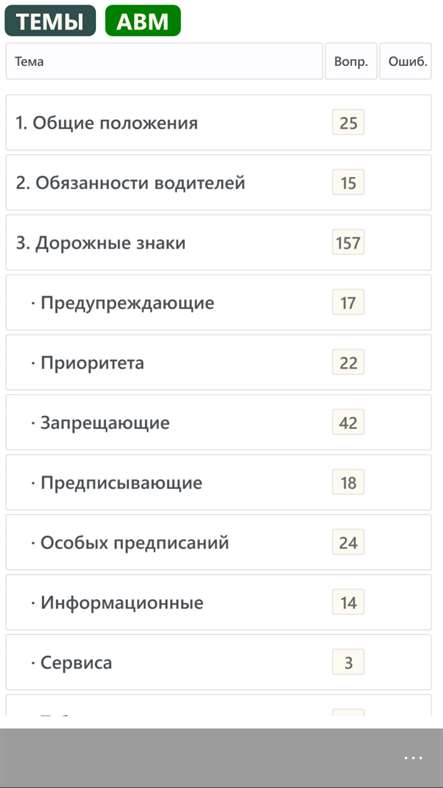Screen dimensions: 443x788
Task: Open the Приоритета subtopic
Action: coord(218,362)
